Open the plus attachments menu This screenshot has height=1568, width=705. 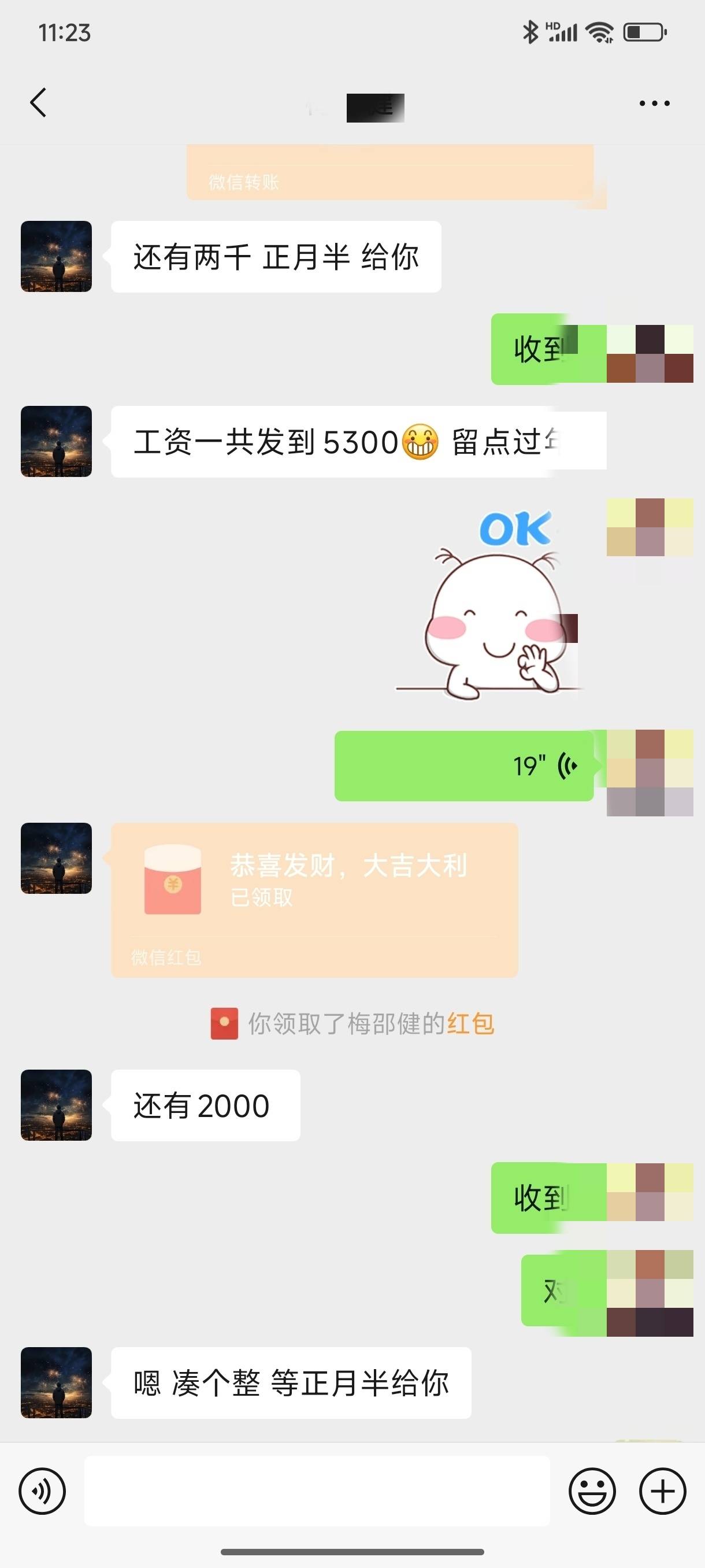tap(662, 1491)
